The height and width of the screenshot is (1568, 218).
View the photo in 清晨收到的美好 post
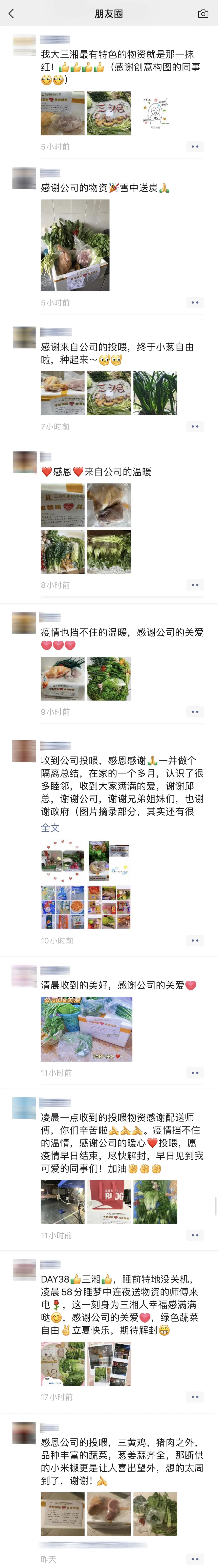coord(86,1029)
